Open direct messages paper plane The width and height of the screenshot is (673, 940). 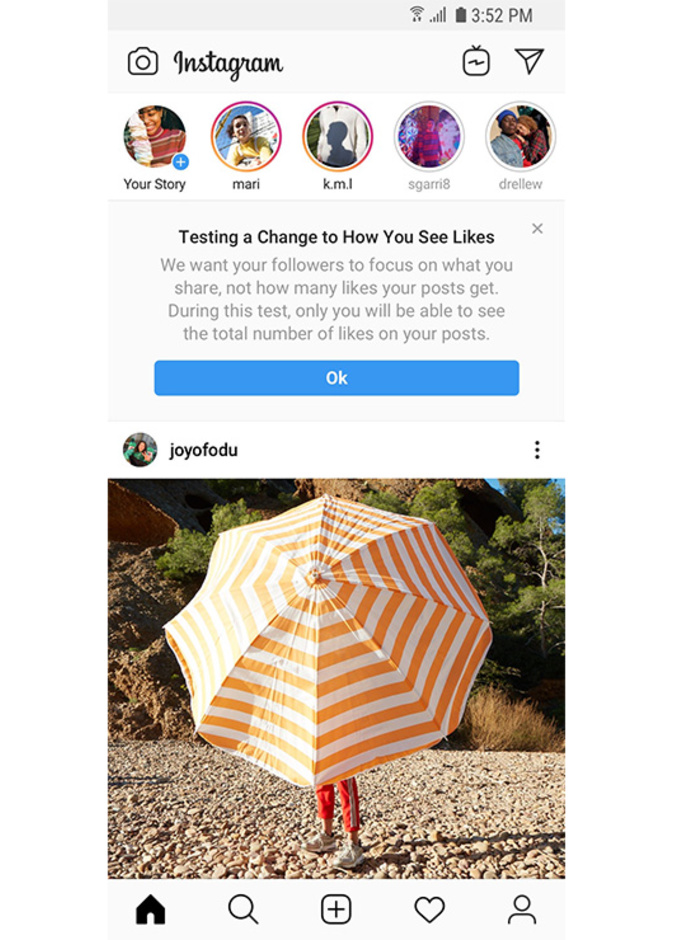[x=529, y=62]
